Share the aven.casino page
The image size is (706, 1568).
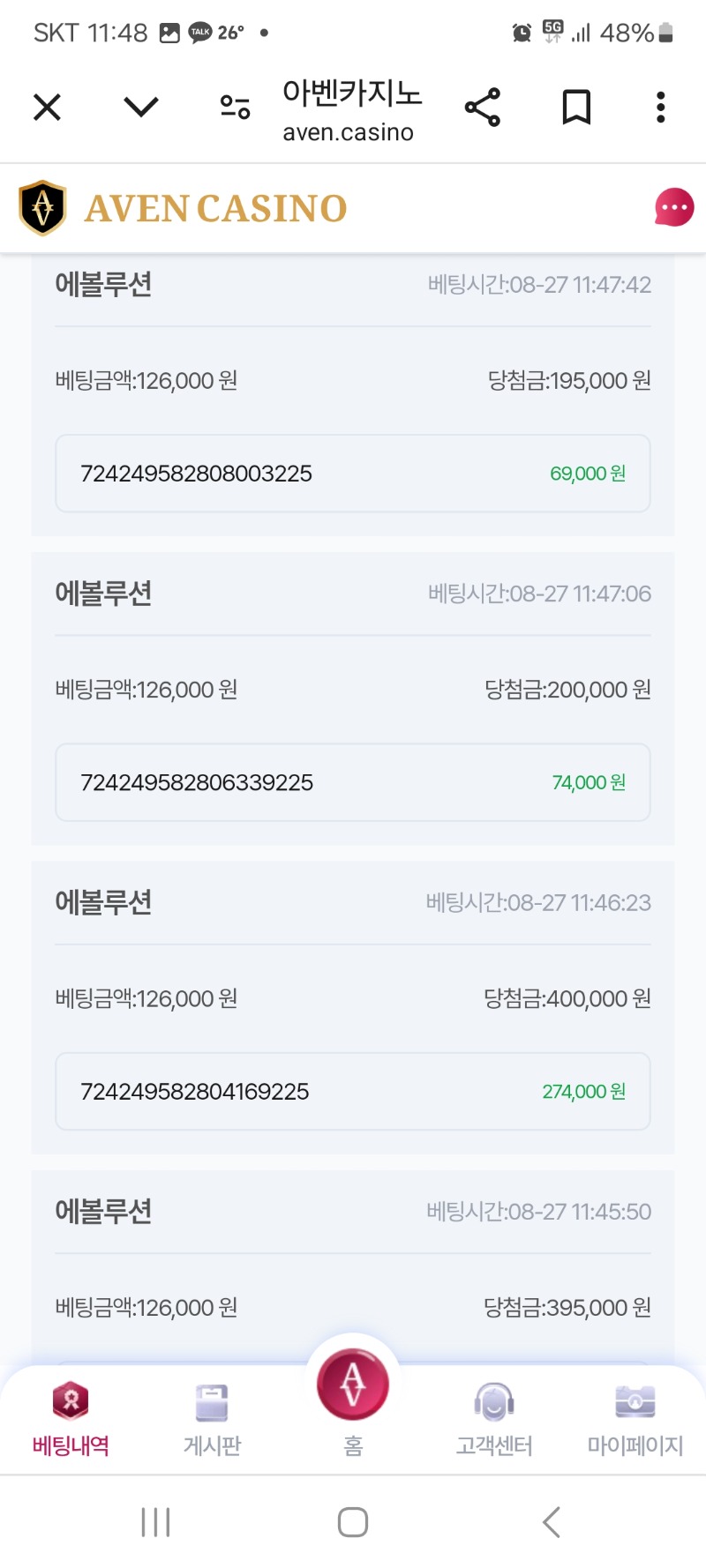point(483,108)
